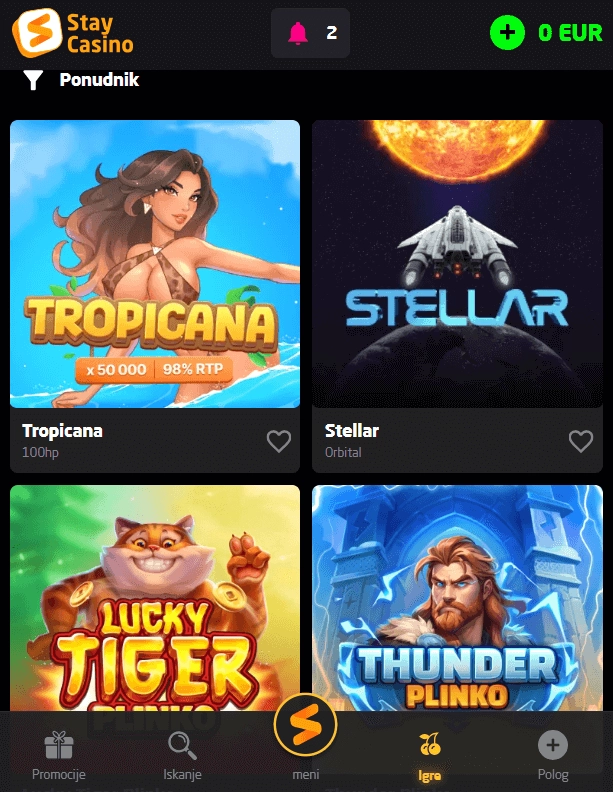The height and width of the screenshot is (792, 613).
Task: Favorite the Stellar game with heart
Action: point(581,441)
